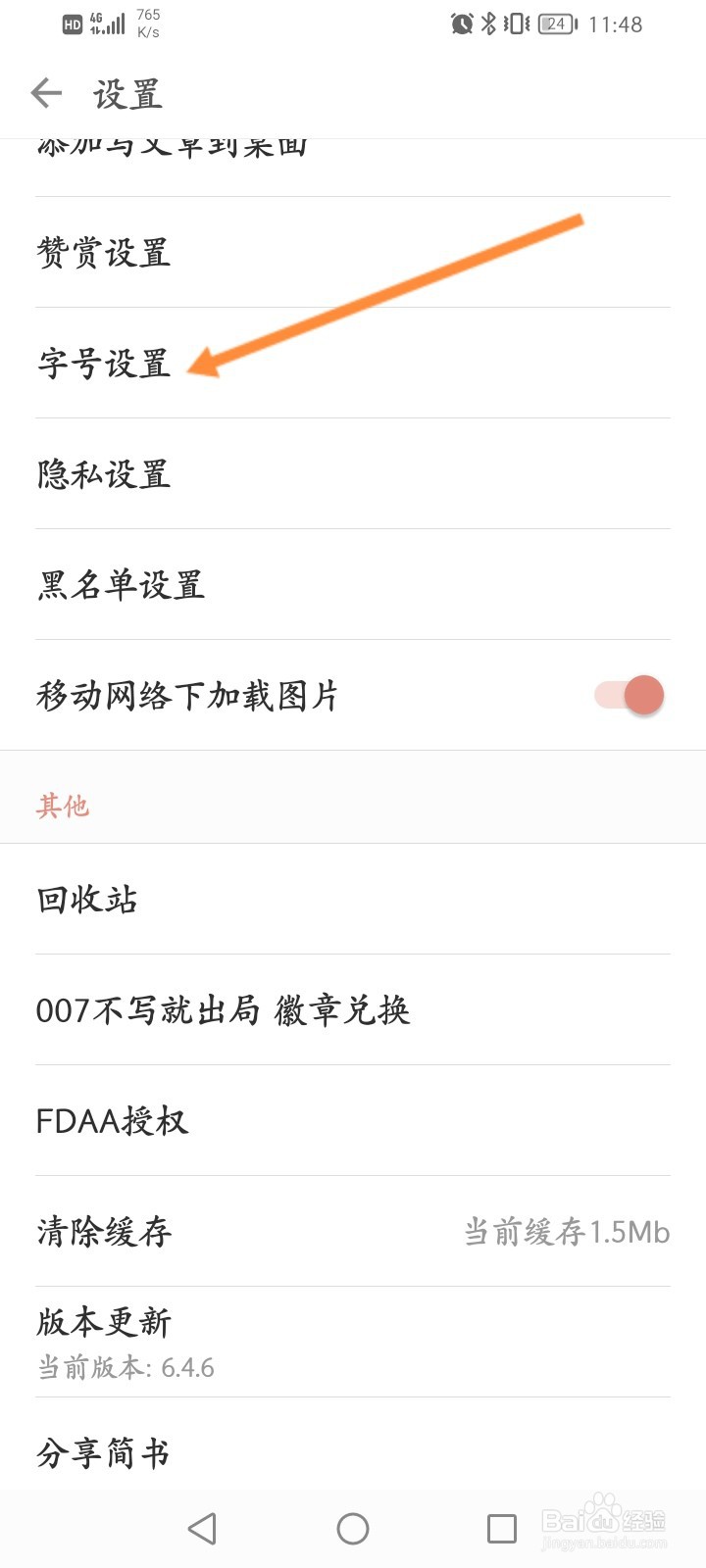706x1568 pixels.
Task: Open 黑名单设置
Action: (x=353, y=584)
